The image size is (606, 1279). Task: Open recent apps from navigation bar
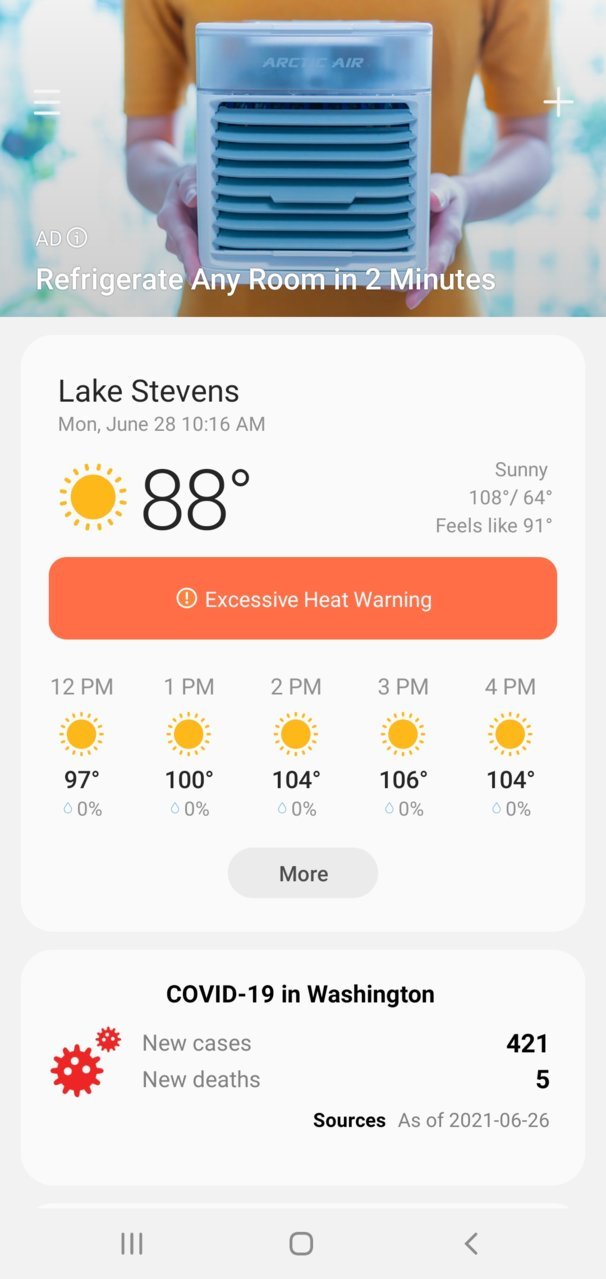tap(131, 1243)
